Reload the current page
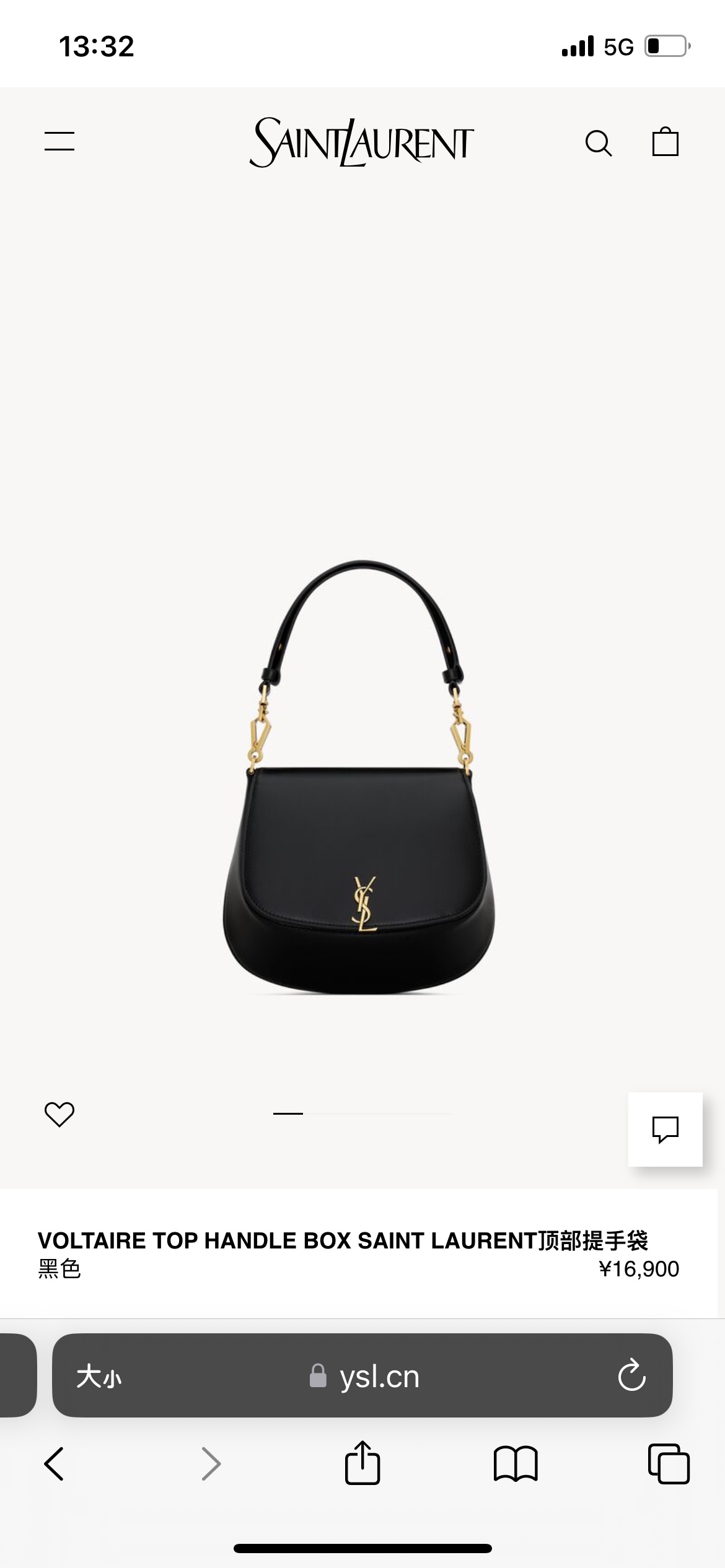This screenshot has height=1568, width=725. tap(632, 1376)
